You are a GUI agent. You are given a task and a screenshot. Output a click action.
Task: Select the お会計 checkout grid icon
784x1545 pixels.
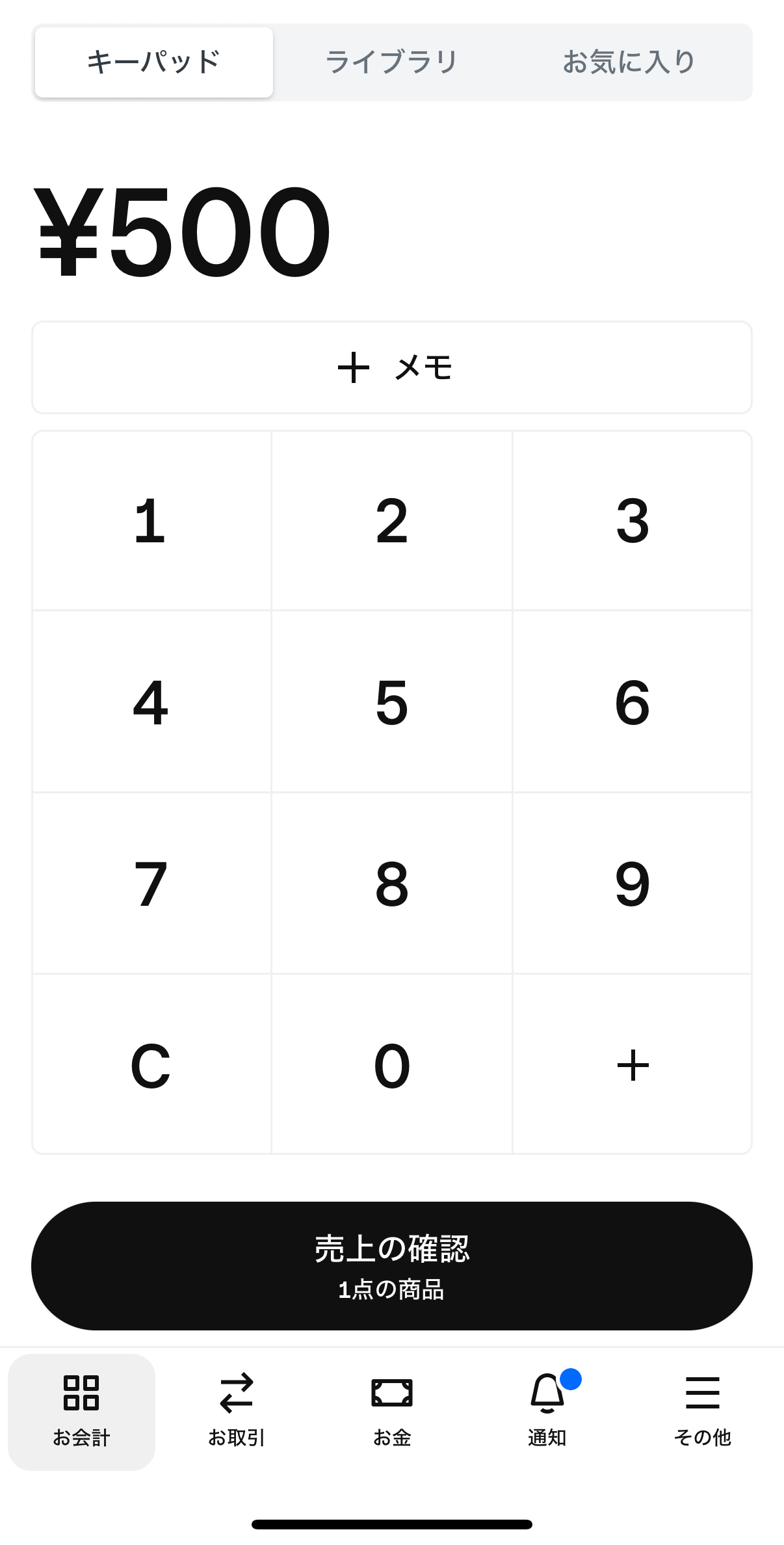81,1392
